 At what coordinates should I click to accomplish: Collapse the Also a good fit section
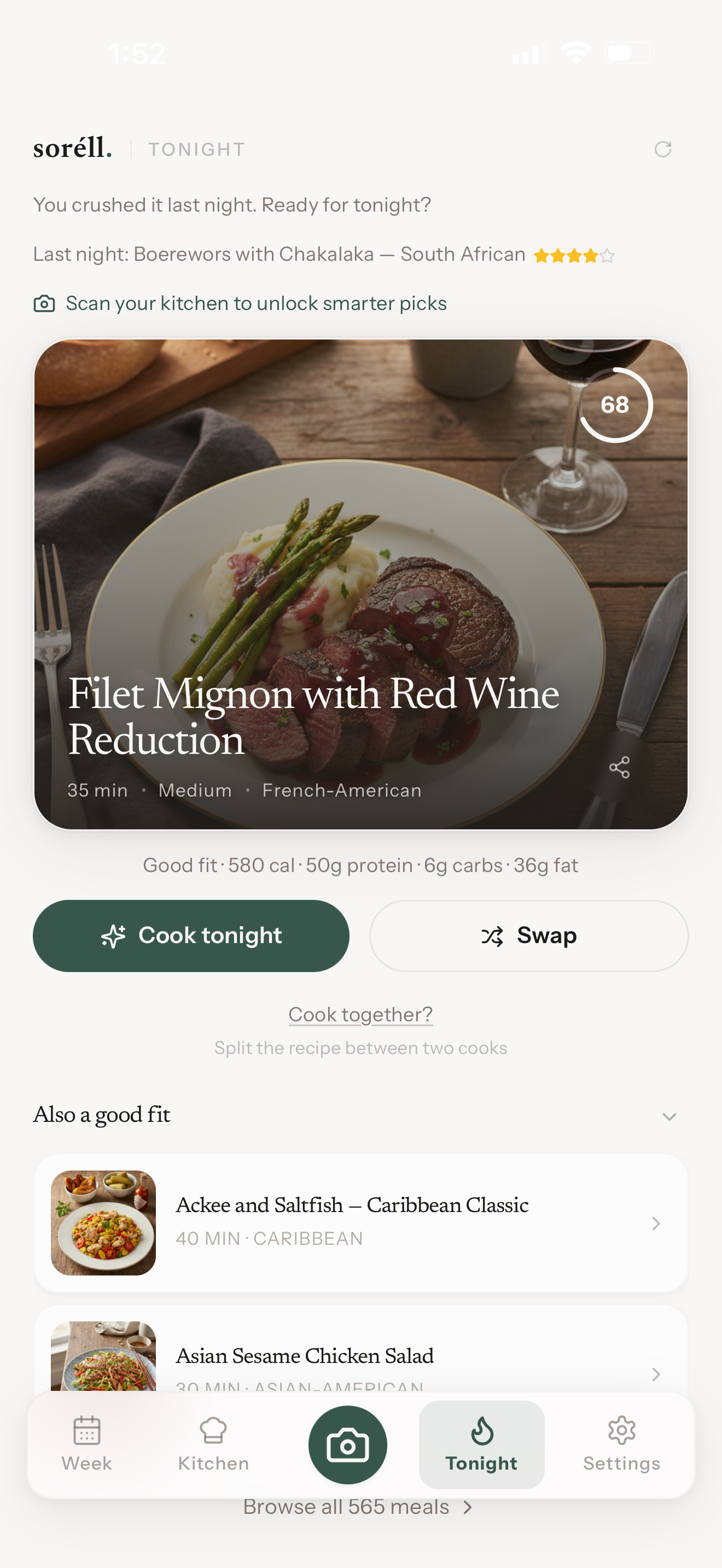pyautogui.click(x=669, y=1116)
